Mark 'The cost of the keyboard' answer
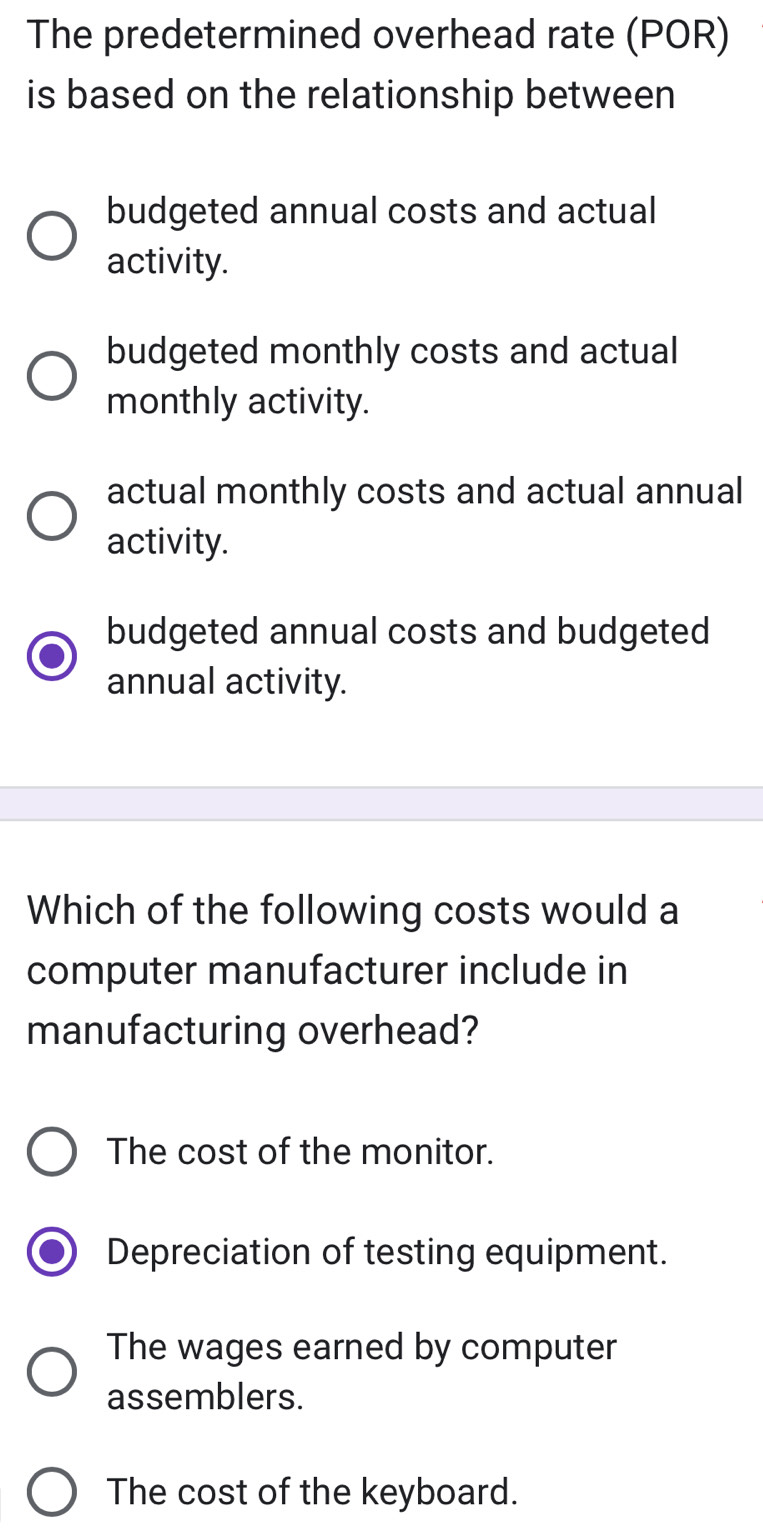Image resolution: width=763 pixels, height=1529 pixels. (x=52, y=1491)
